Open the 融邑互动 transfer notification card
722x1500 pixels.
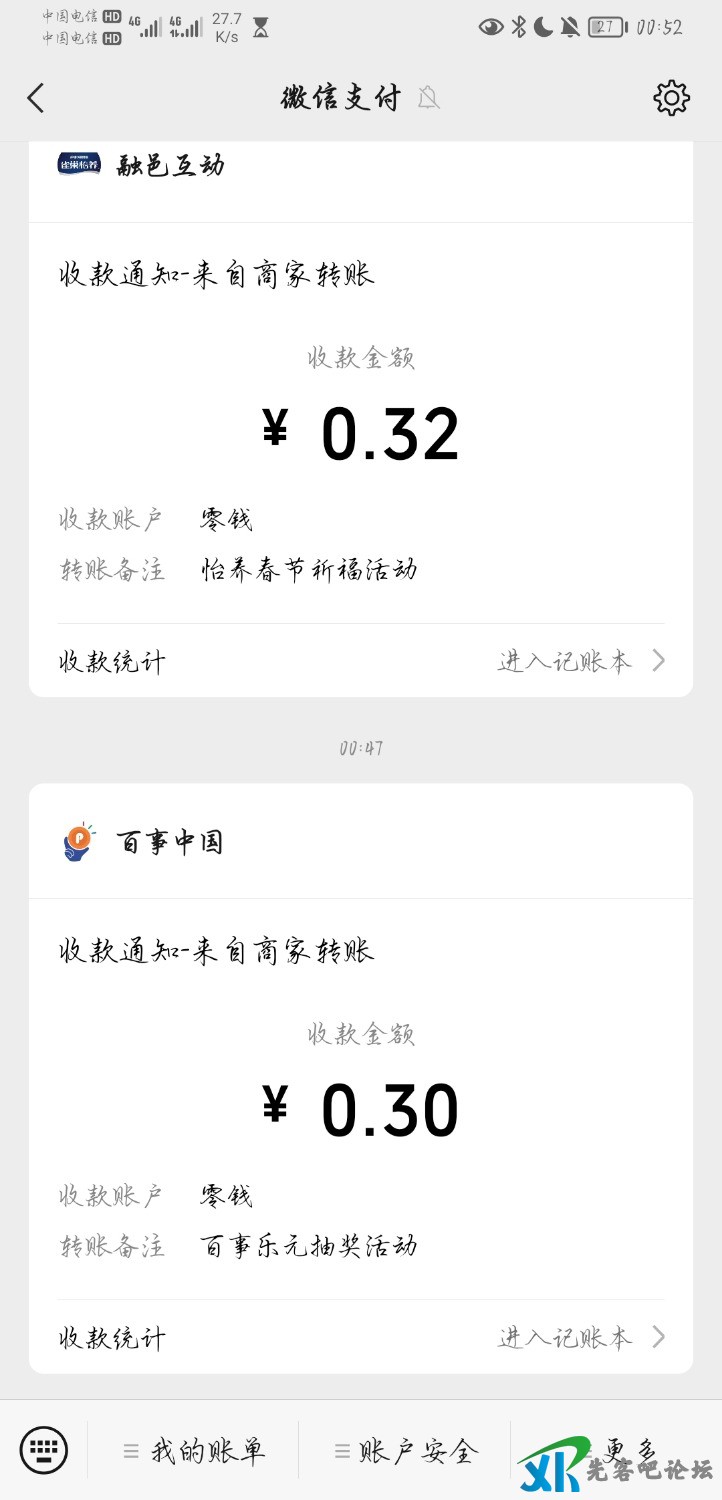point(360,430)
